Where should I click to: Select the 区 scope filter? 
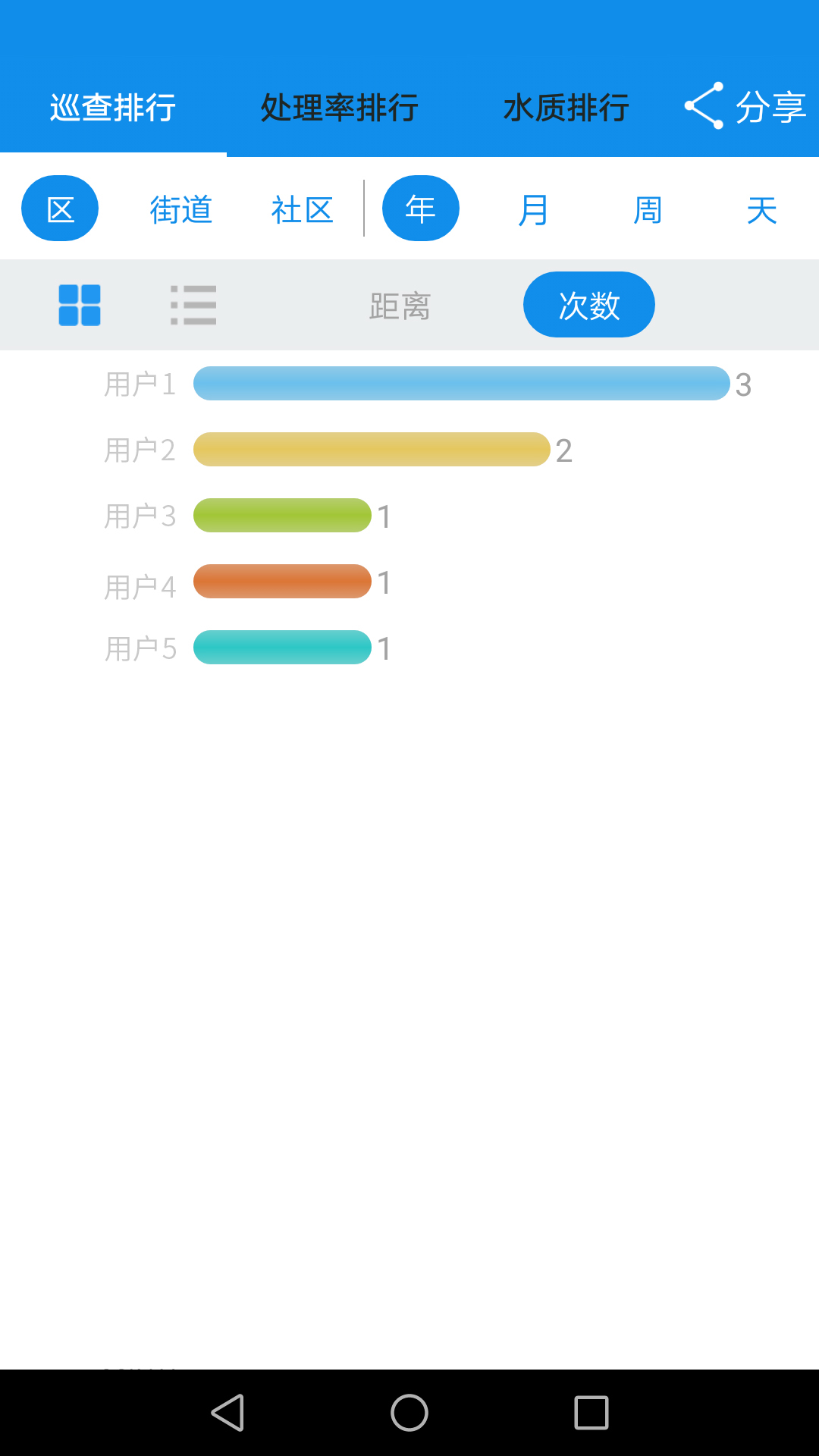(60, 209)
